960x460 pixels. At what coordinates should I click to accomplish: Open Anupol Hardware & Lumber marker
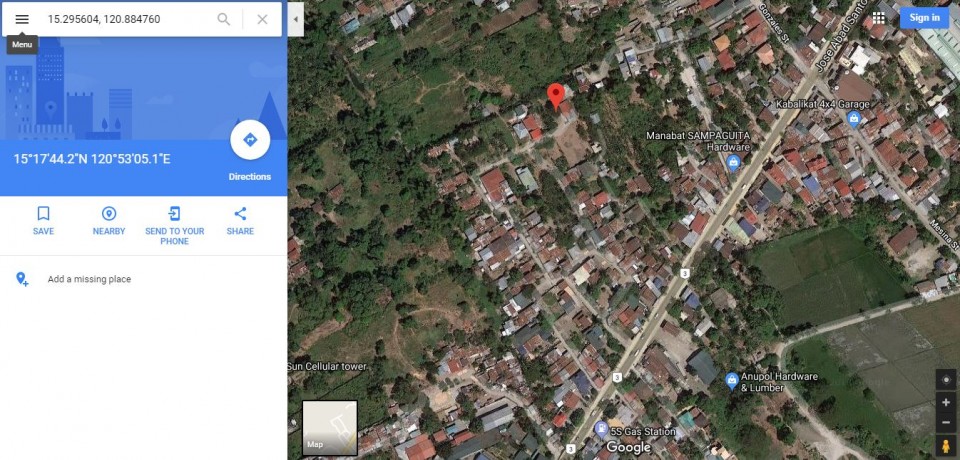pos(732,380)
